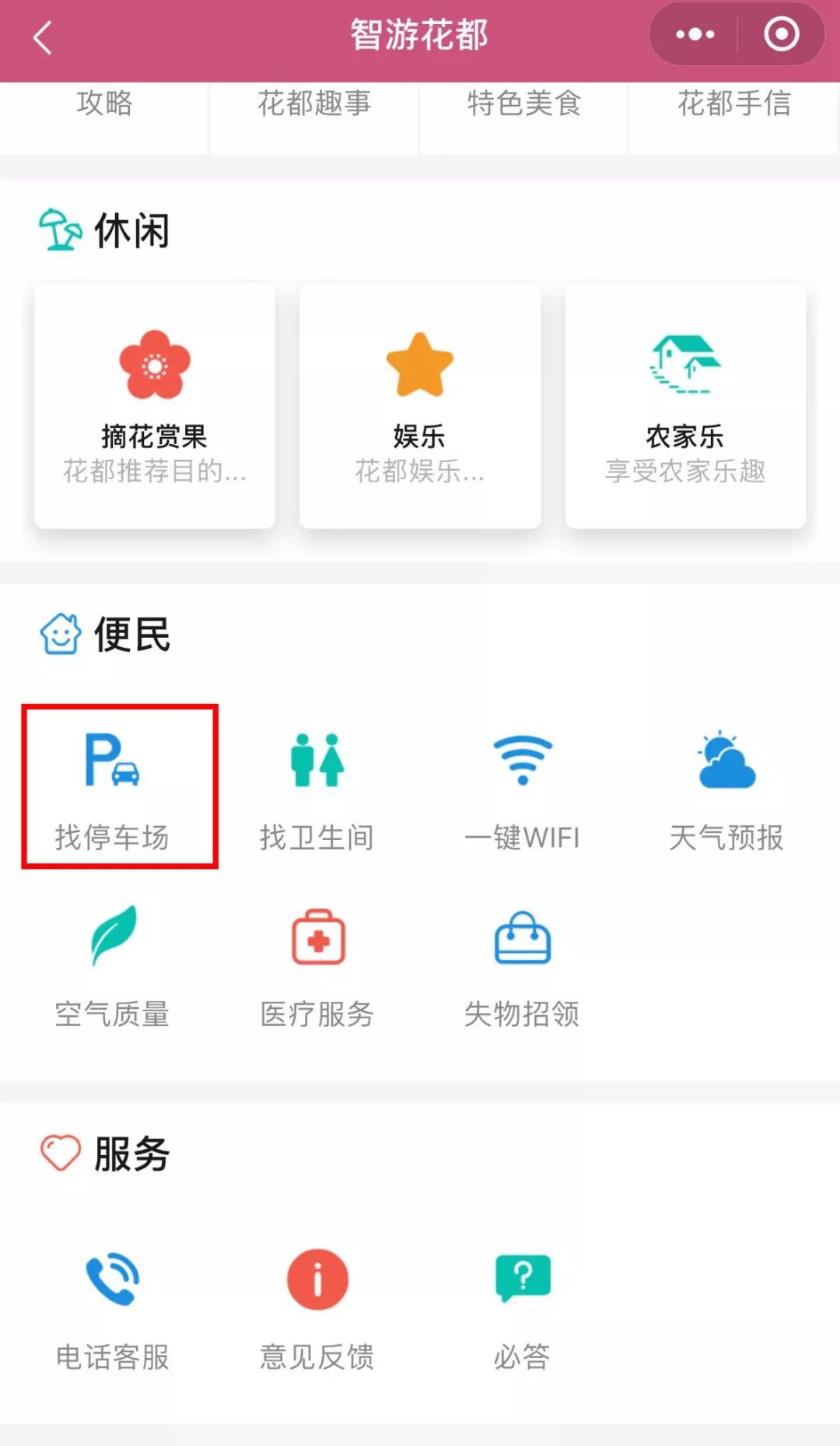The width and height of the screenshot is (840, 1446).
Task: Go back using the top-left arrow
Action: [x=43, y=37]
